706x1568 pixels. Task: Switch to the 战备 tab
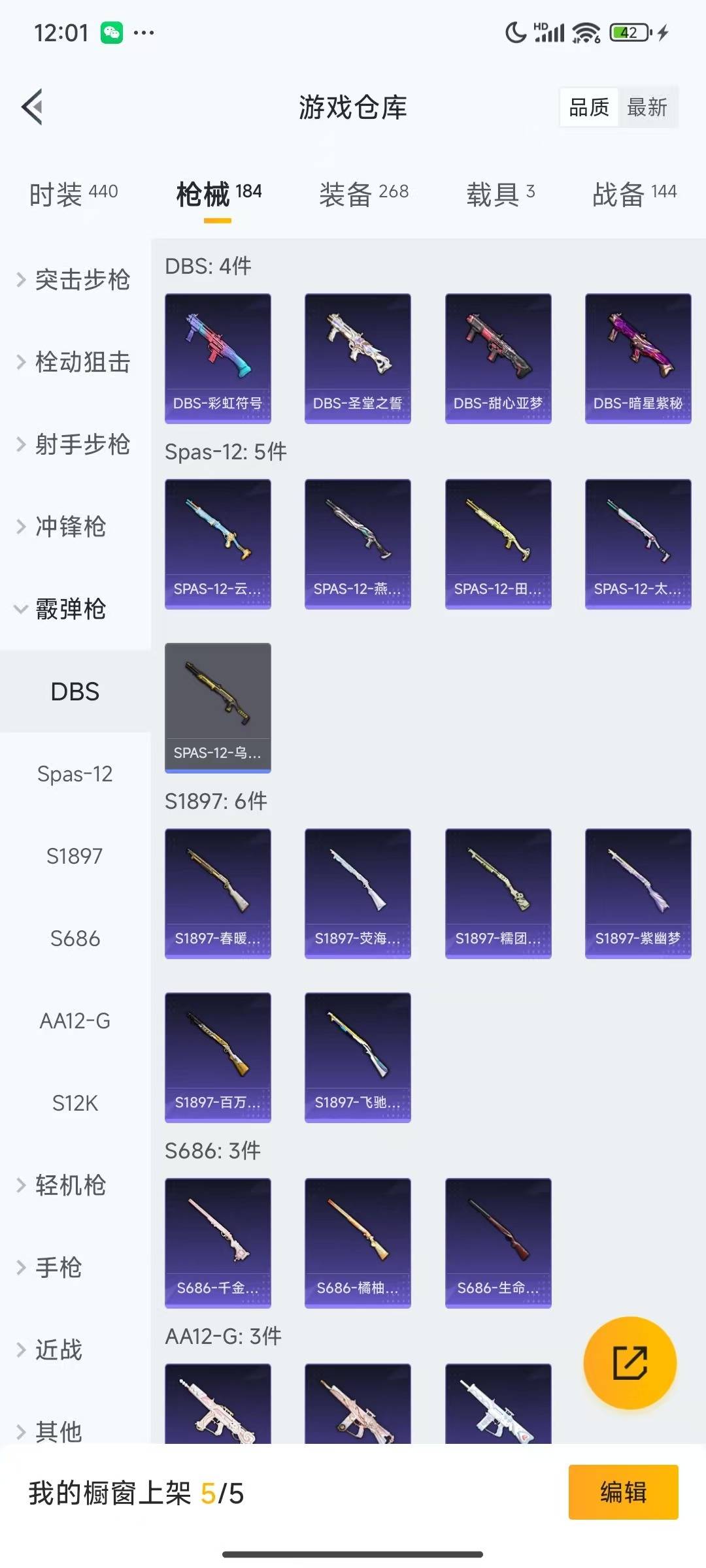point(633,193)
